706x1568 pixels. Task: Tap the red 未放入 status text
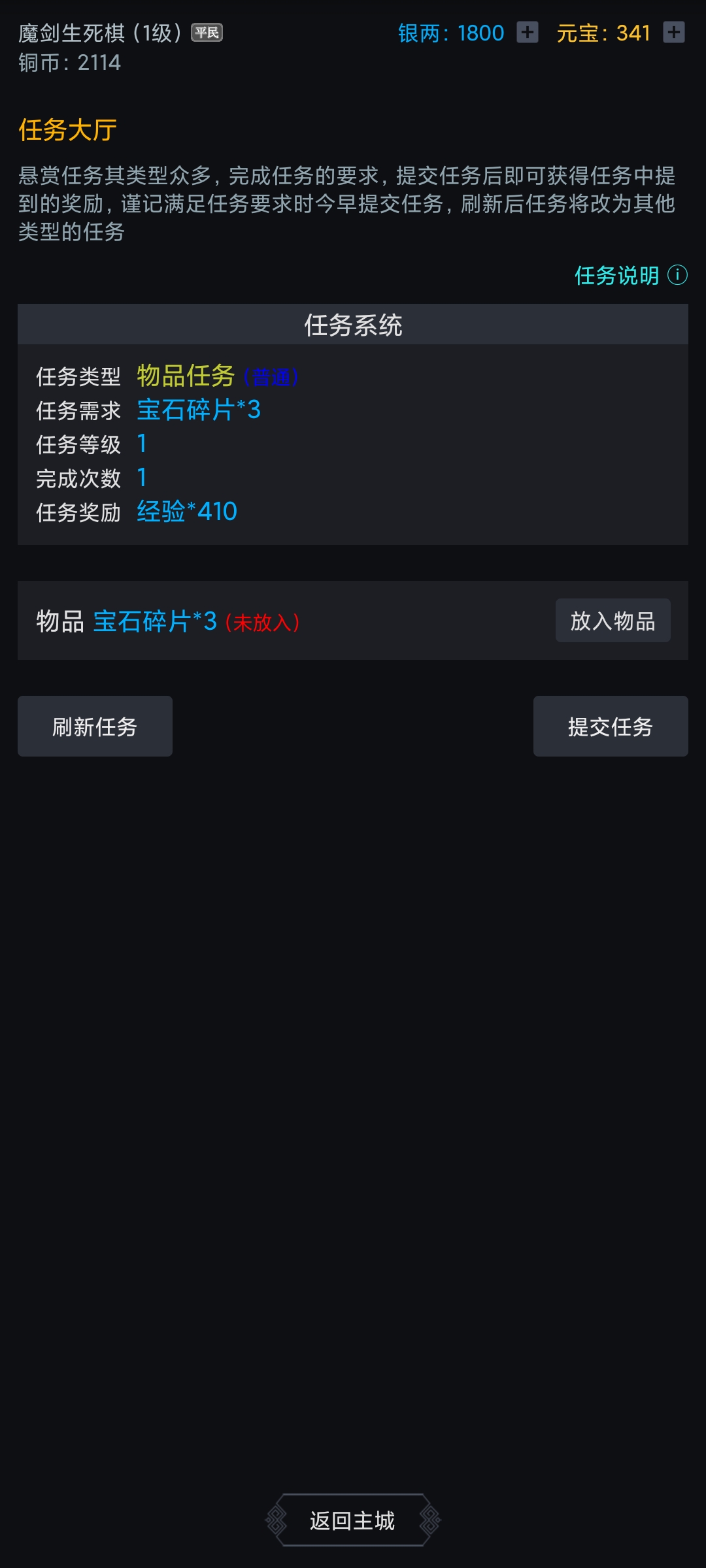tap(261, 621)
